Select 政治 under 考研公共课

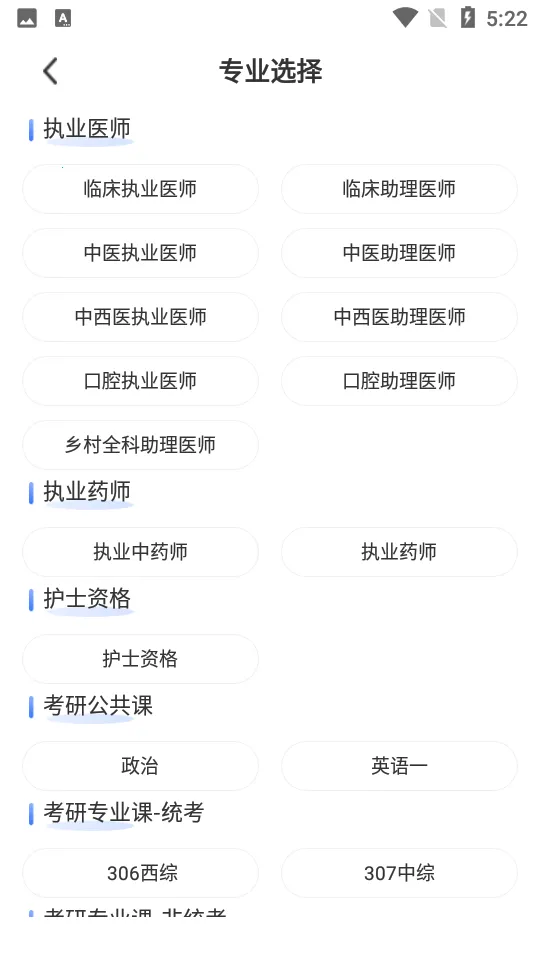coord(140,766)
